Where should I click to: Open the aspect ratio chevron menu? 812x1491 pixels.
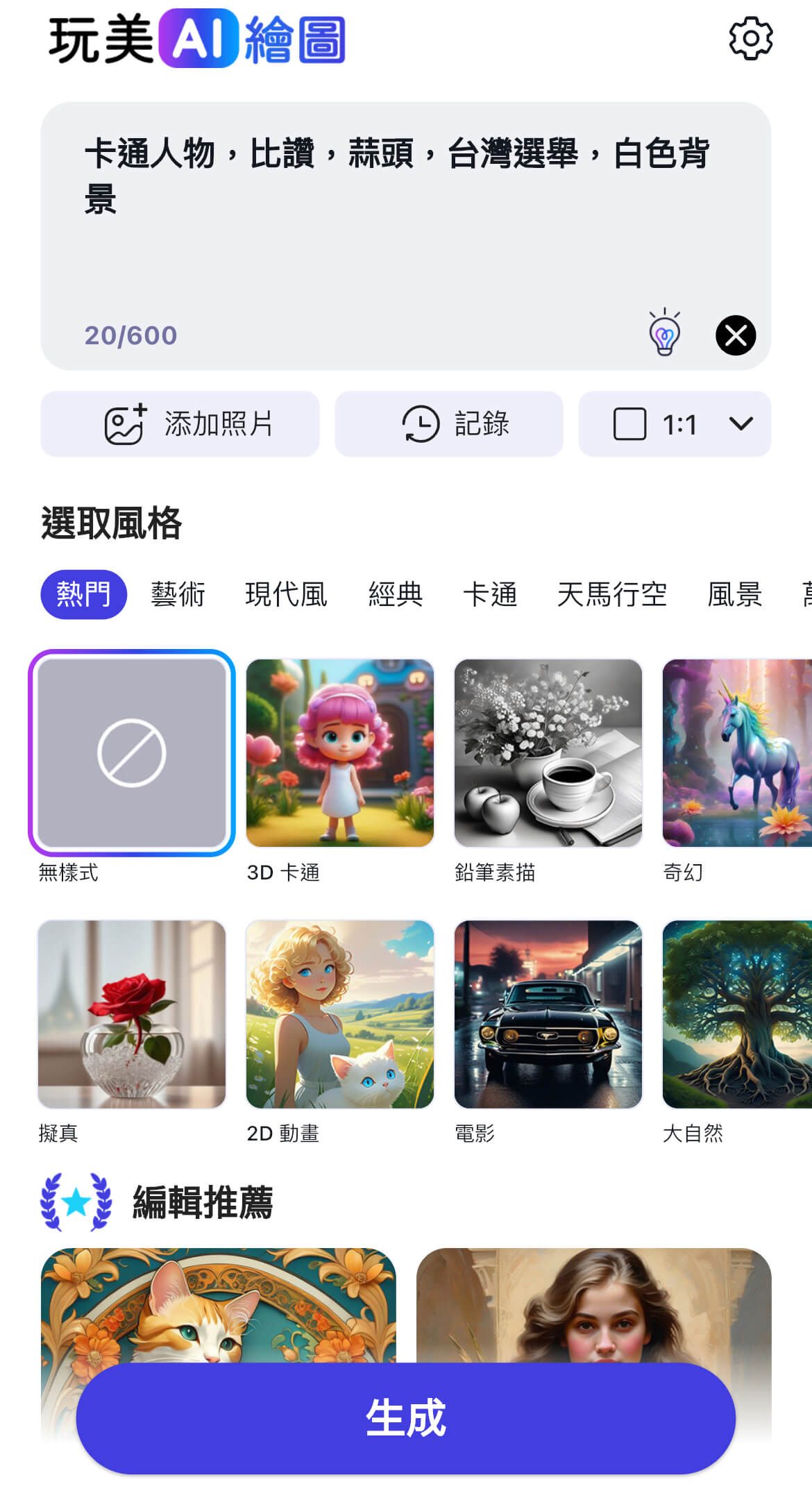[x=740, y=424]
